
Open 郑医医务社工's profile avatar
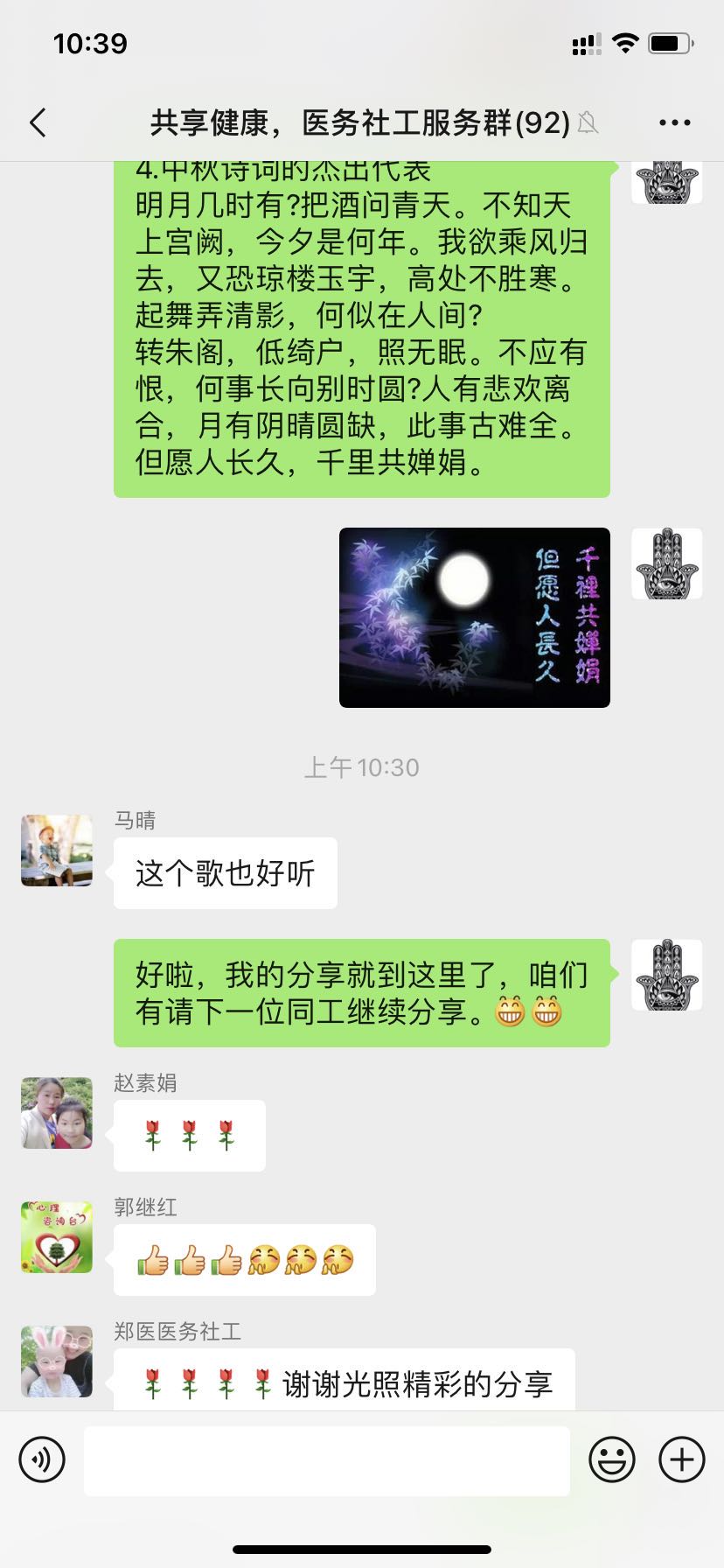click(x=57, y=1361)
